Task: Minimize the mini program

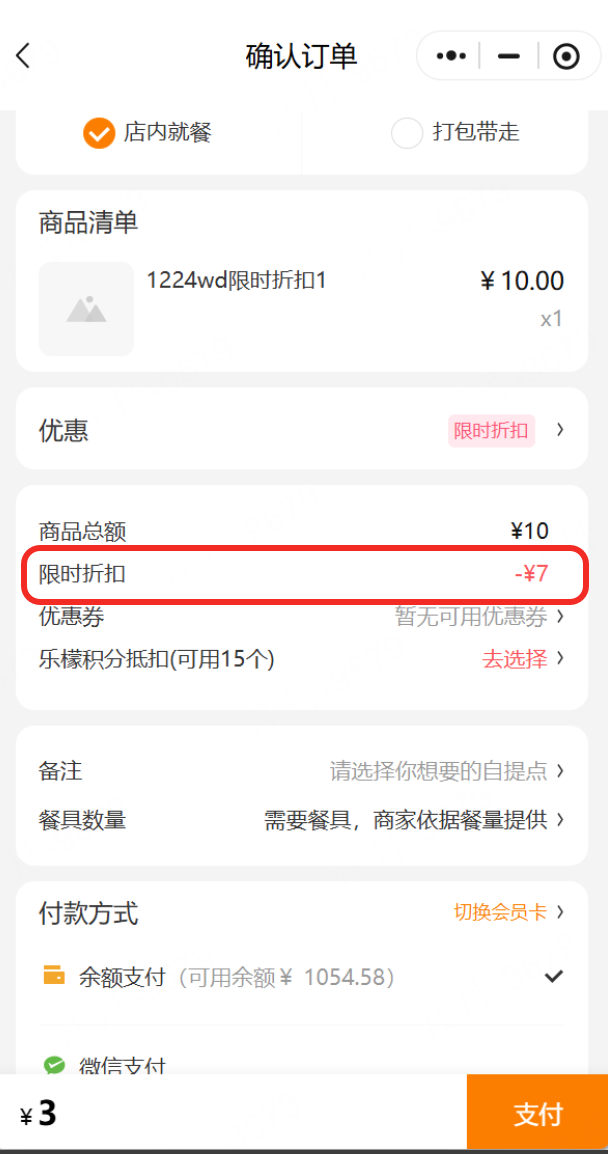Action: (509, 56)
